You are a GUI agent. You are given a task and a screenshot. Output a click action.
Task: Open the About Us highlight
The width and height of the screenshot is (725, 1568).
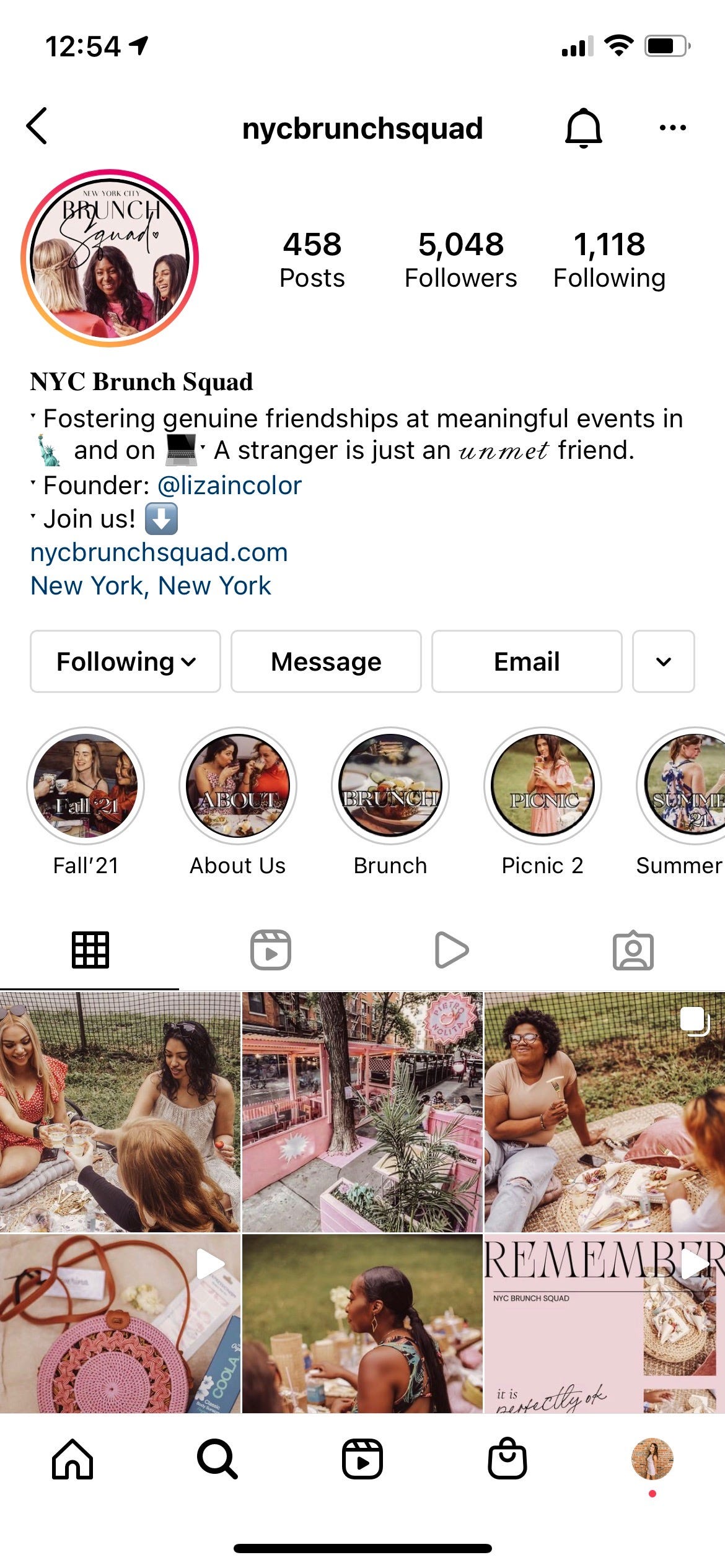pyautogui.click(x=238, y=786)
